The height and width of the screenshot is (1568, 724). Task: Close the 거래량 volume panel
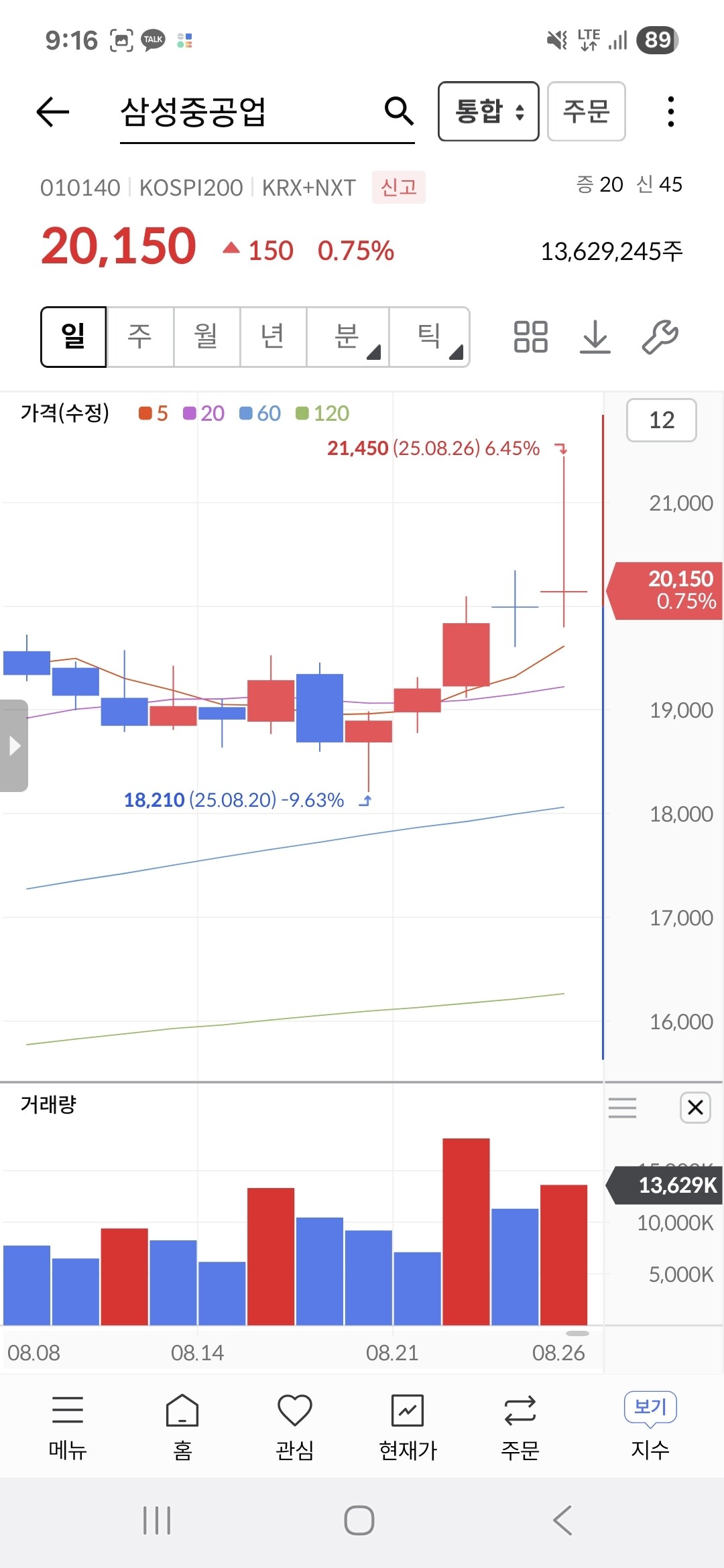(x=695, y=1108)
